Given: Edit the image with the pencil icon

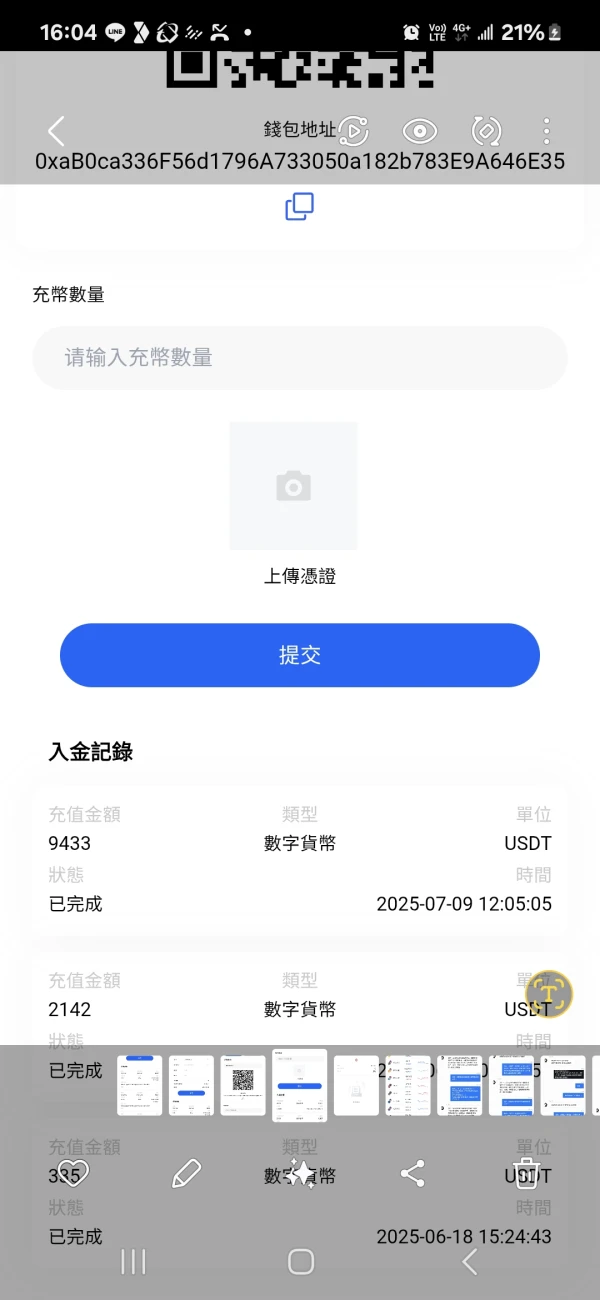Looking at the screenshot, I should tap(186, 1173).
